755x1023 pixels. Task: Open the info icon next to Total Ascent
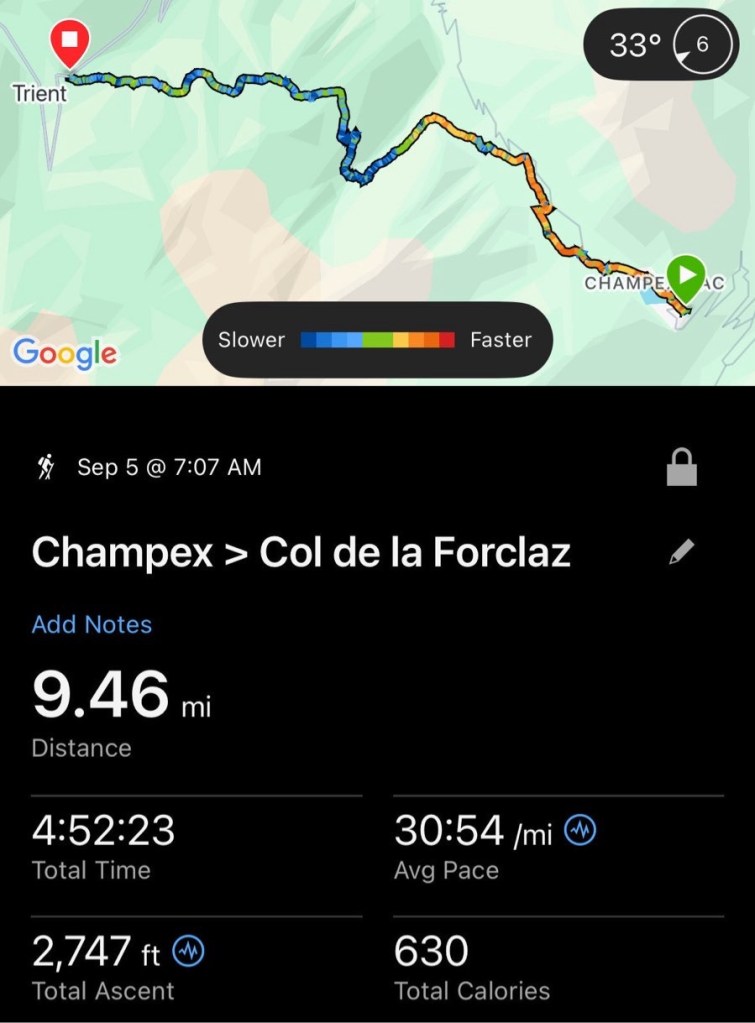[189, 953]
